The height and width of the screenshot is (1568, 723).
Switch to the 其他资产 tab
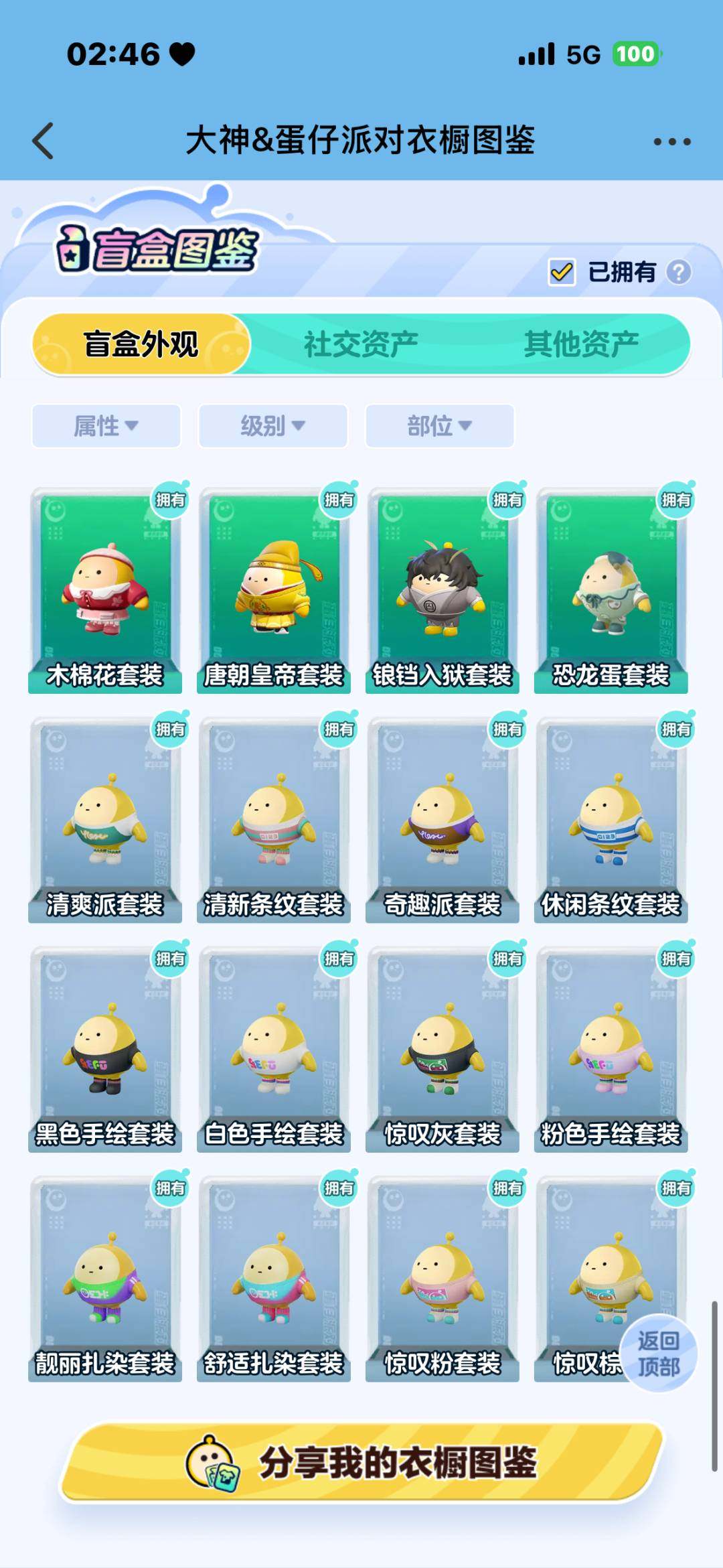(584, 342)
